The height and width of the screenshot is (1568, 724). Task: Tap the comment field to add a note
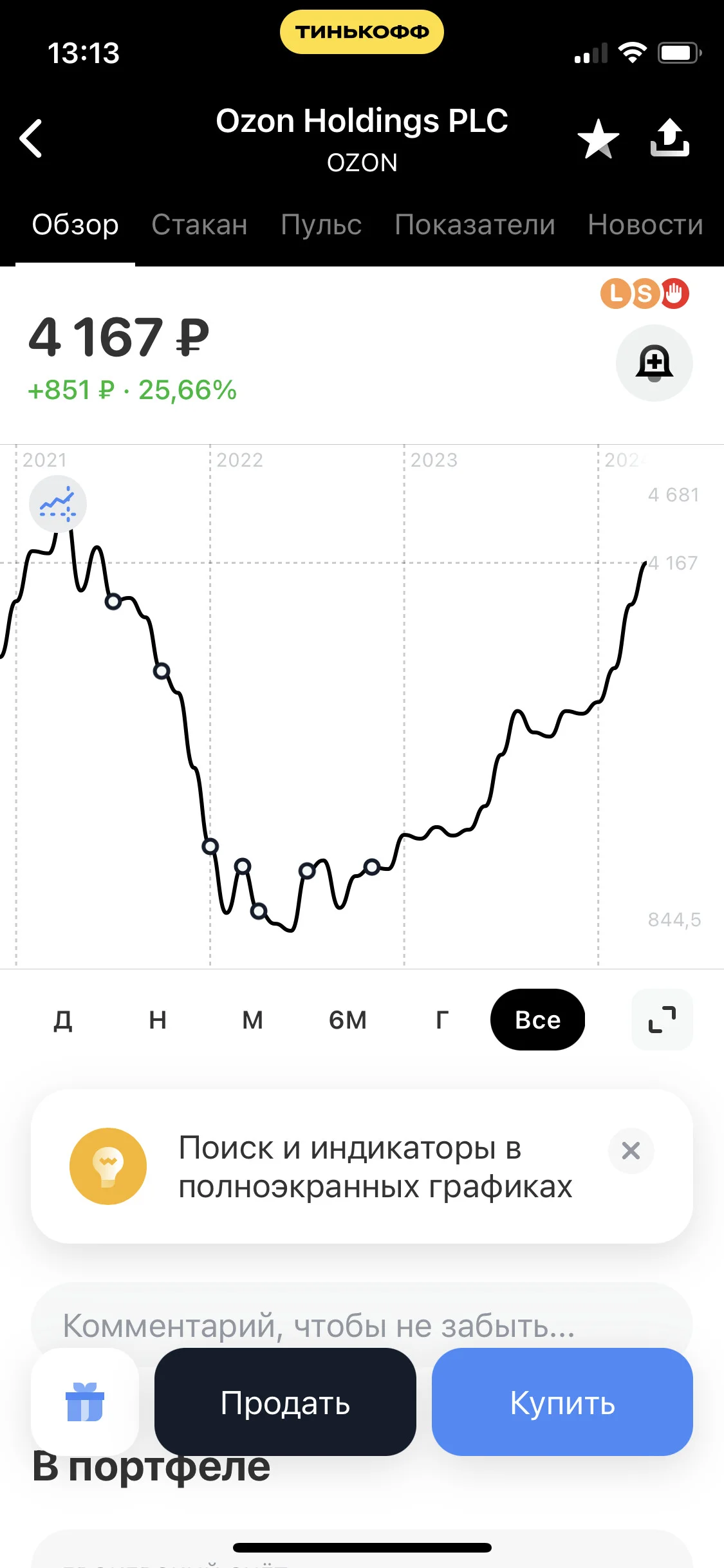[362, 1325]
